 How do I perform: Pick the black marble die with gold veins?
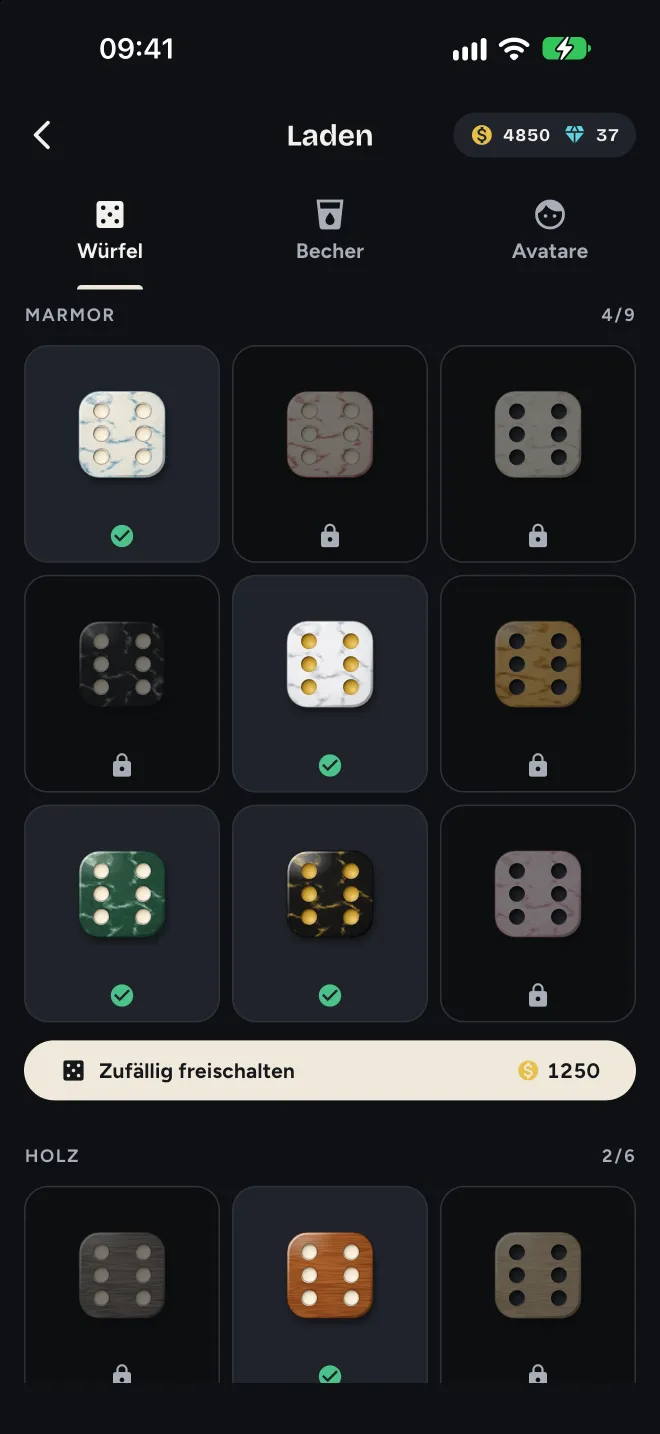coord(330,913)
